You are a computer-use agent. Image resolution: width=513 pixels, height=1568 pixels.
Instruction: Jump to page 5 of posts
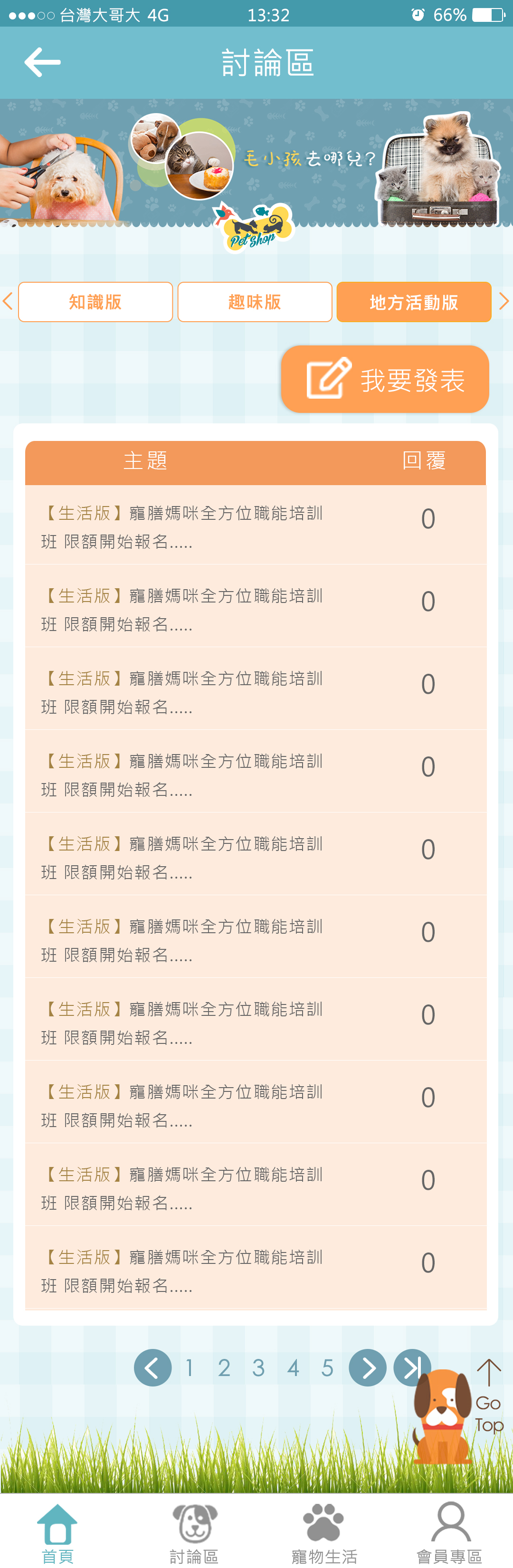327,1368
